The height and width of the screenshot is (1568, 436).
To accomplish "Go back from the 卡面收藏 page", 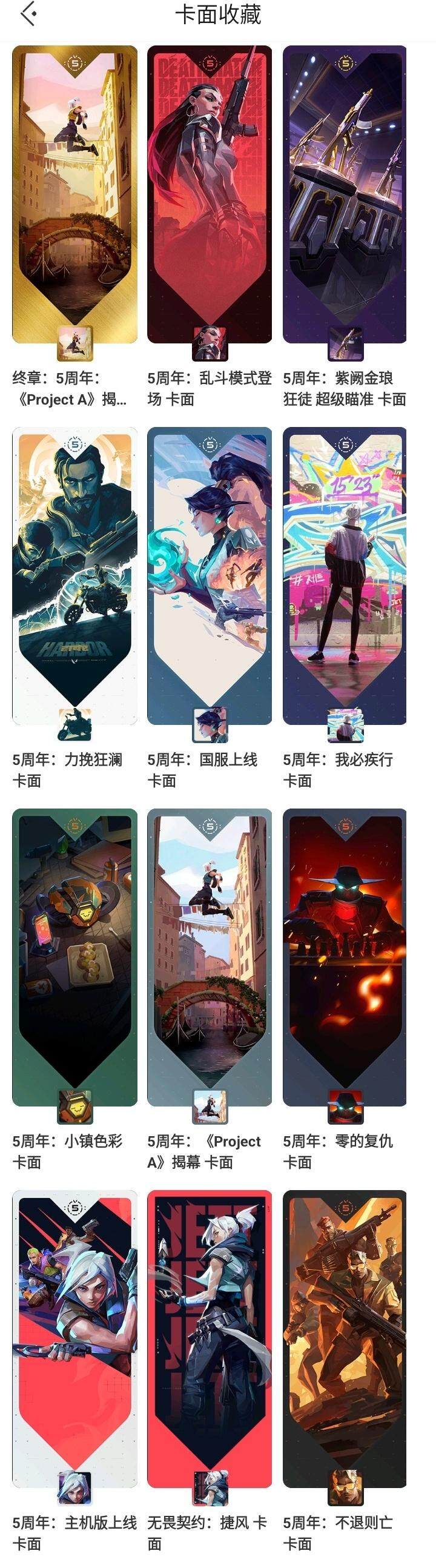I will (x=28, y=14).
